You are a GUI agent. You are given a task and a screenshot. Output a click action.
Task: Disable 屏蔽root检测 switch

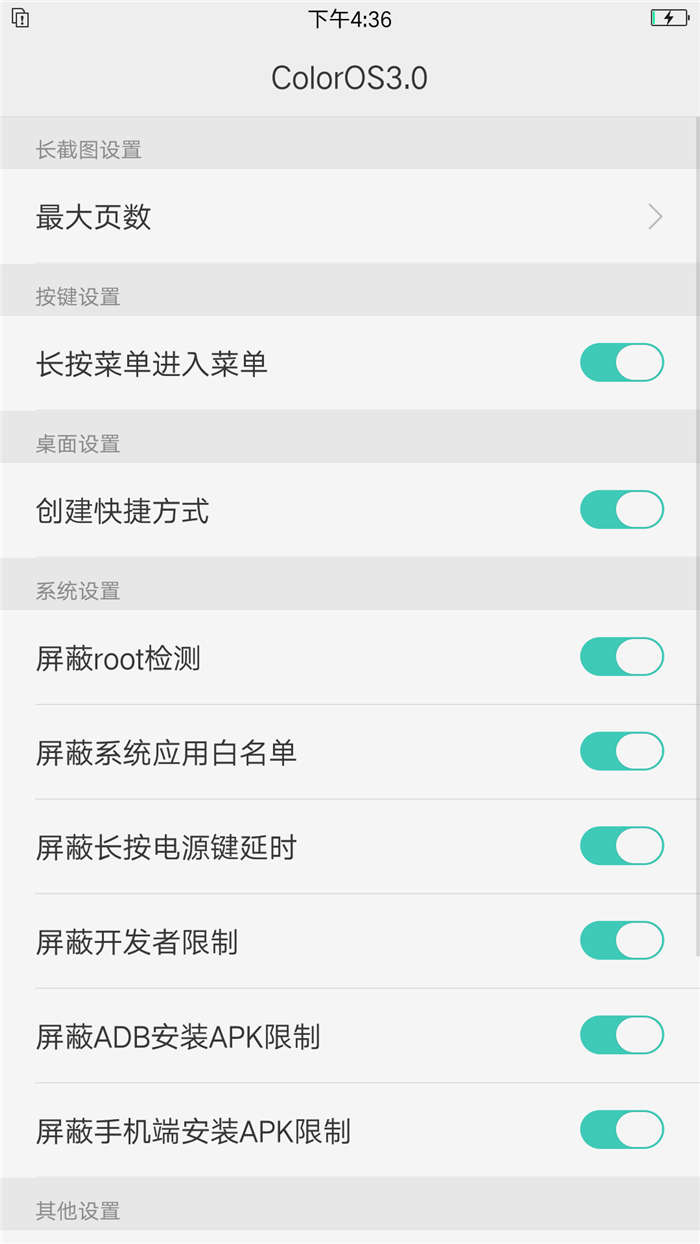(621, 657)
